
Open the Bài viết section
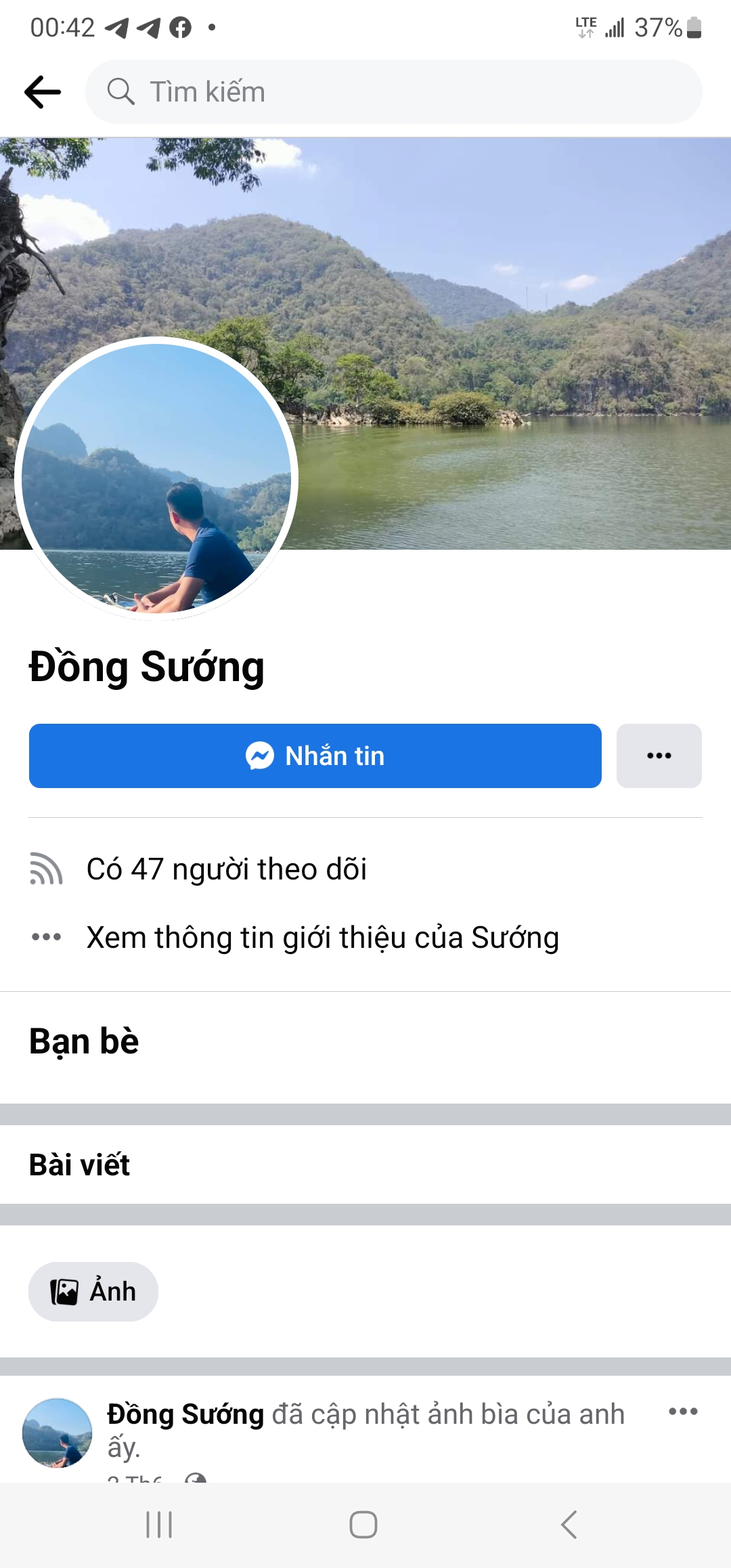pyautogui.click(x=79, y=1165)
